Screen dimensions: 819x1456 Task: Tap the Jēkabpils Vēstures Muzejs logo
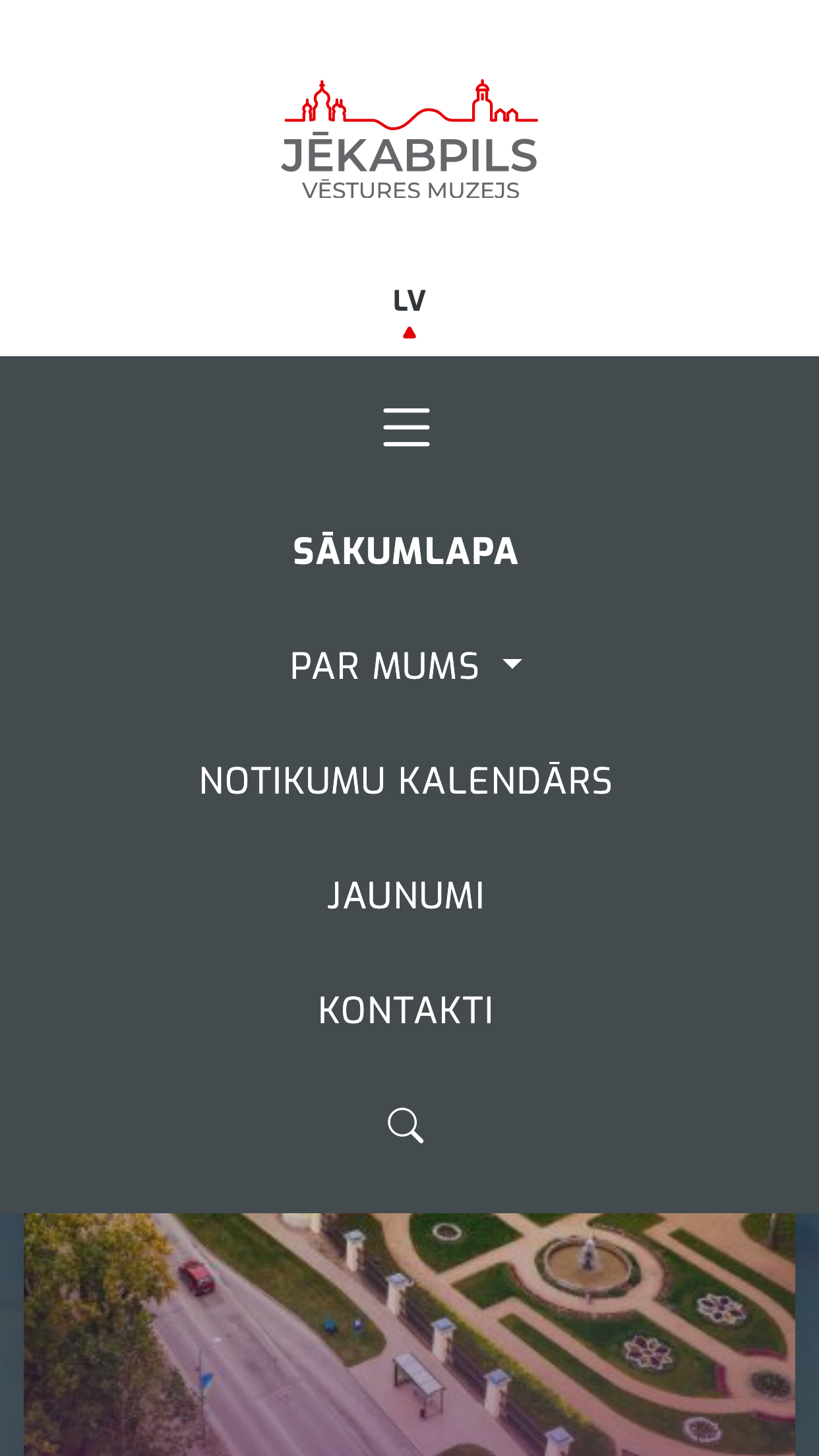(409, 141)
